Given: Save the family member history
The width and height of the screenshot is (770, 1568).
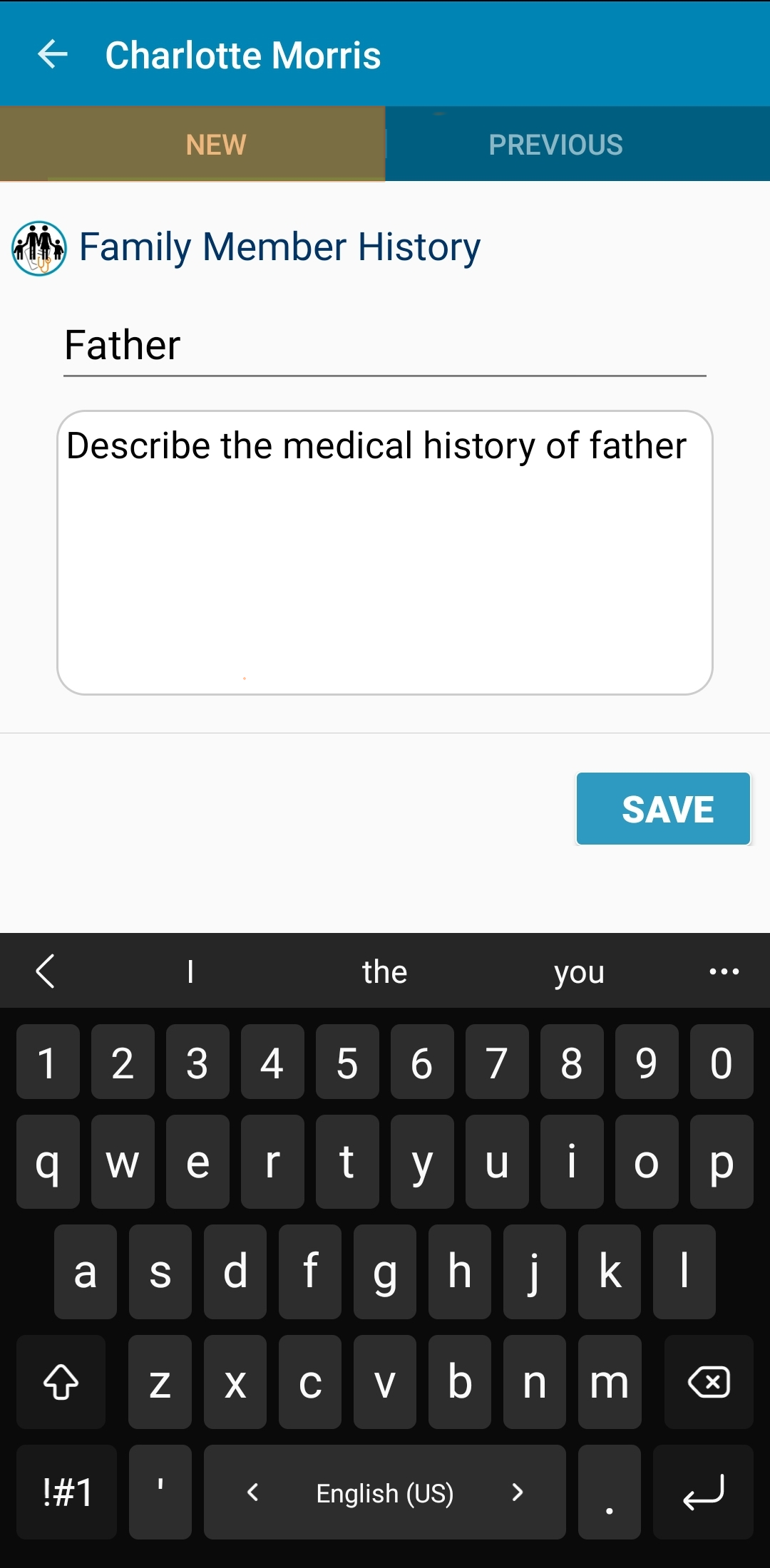Looking at the screenshot, I should point(663,809).
